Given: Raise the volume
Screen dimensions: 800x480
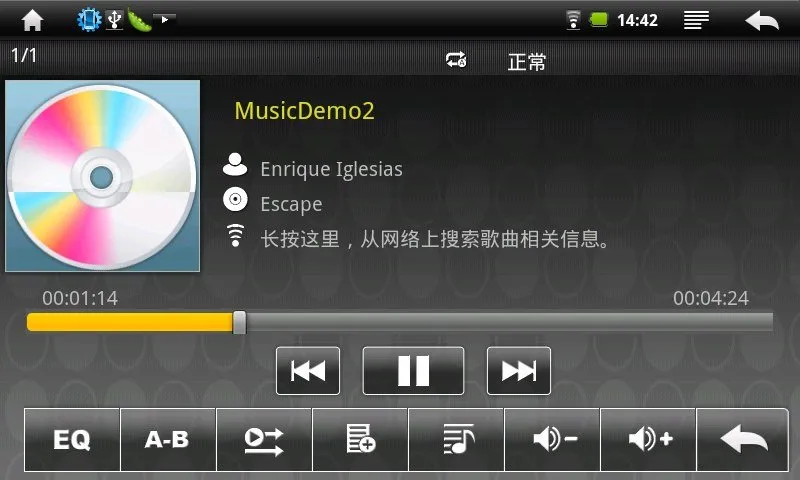Looking at the screenshot, I should (648, 439).
